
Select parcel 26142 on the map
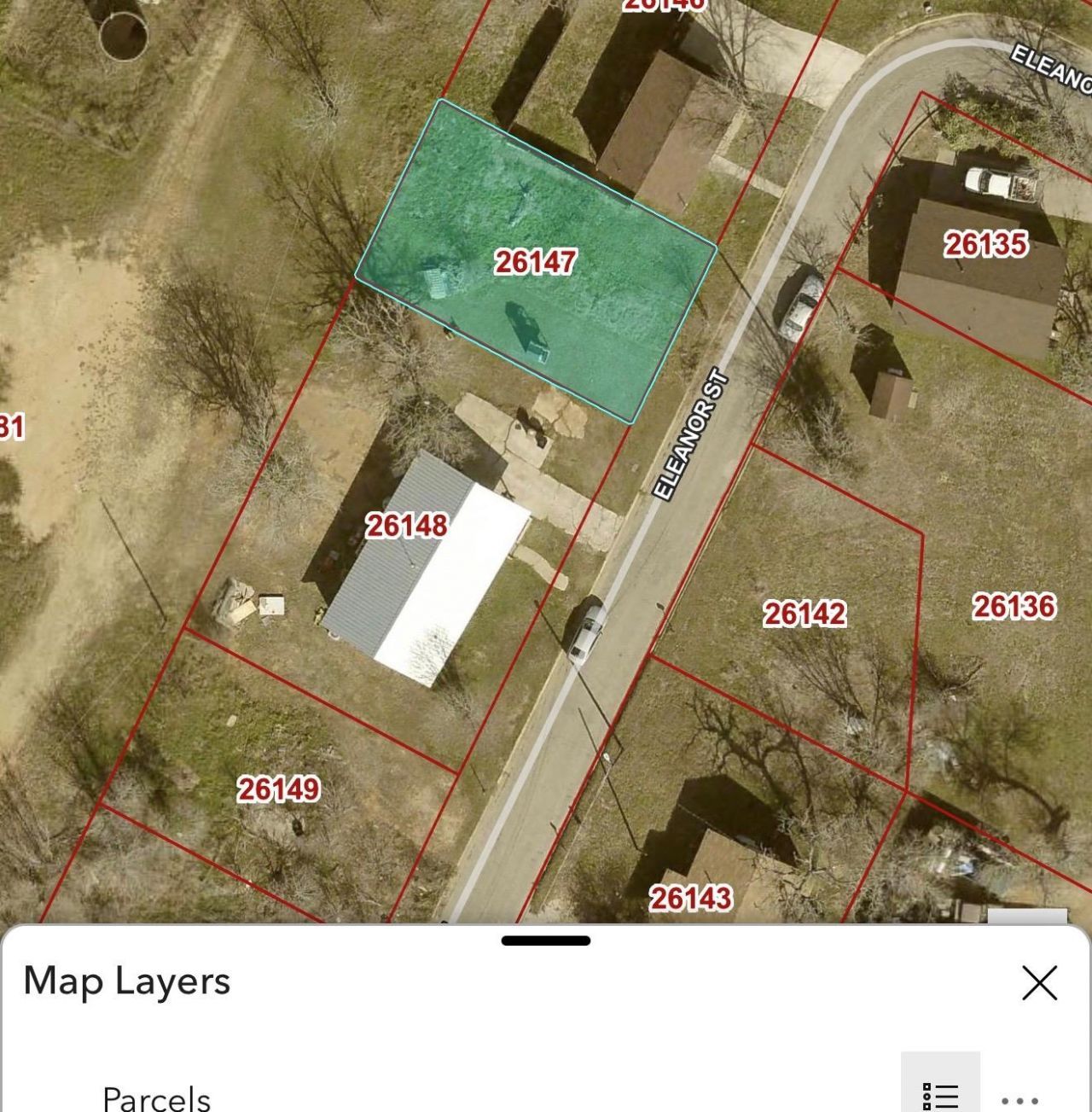[804, 614]
